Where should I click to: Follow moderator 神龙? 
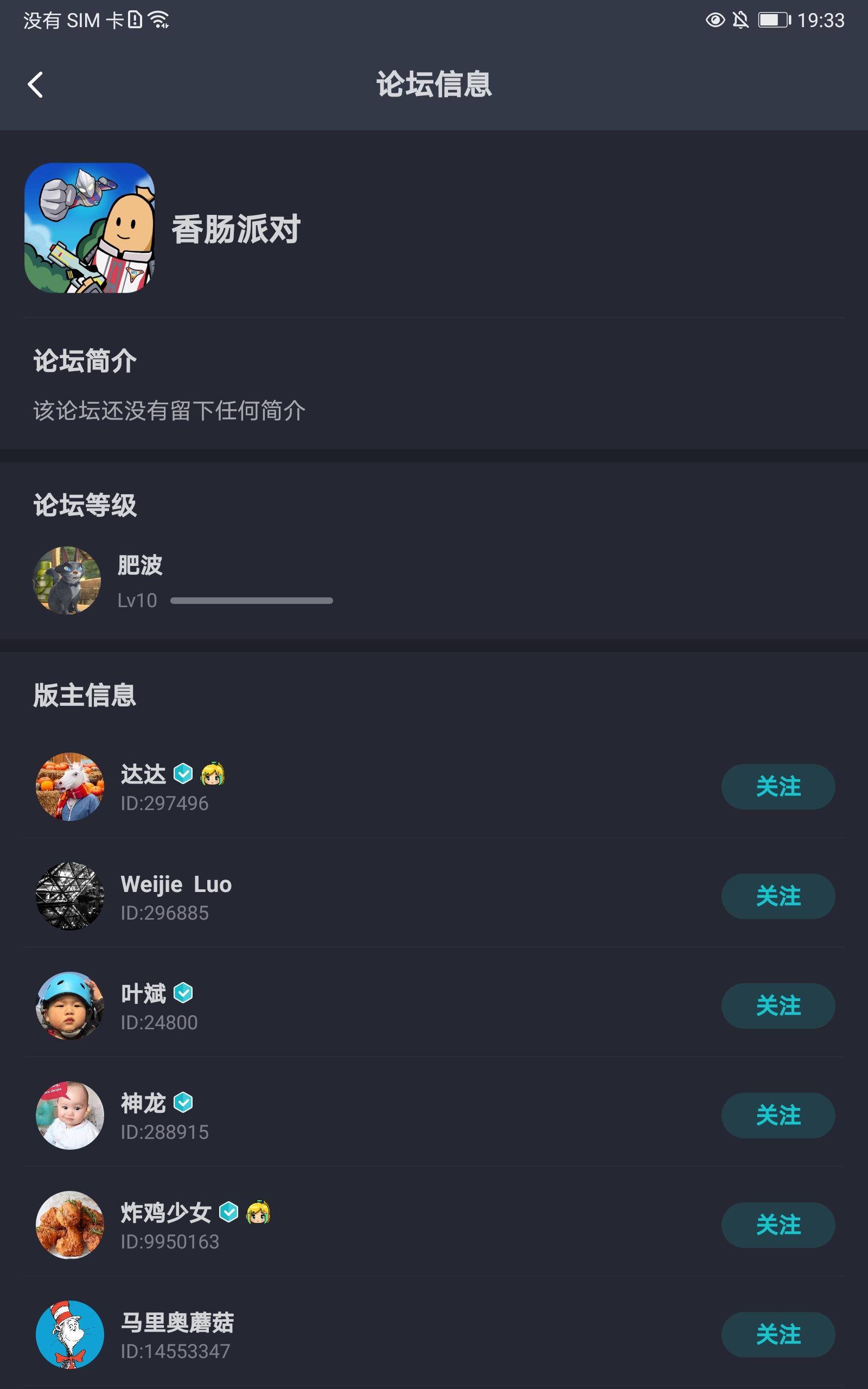pyautogui.click(x=778, y=1115)
